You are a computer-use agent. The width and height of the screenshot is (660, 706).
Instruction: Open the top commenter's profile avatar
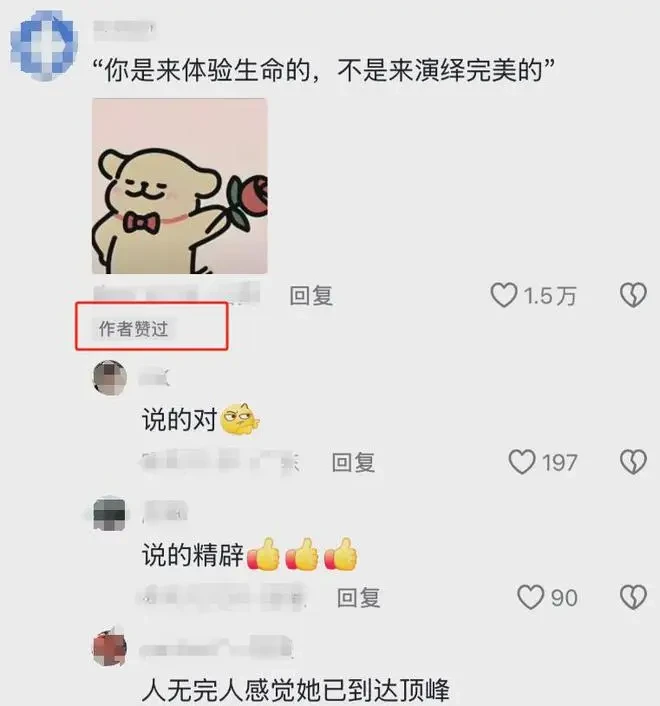point(42,40)
